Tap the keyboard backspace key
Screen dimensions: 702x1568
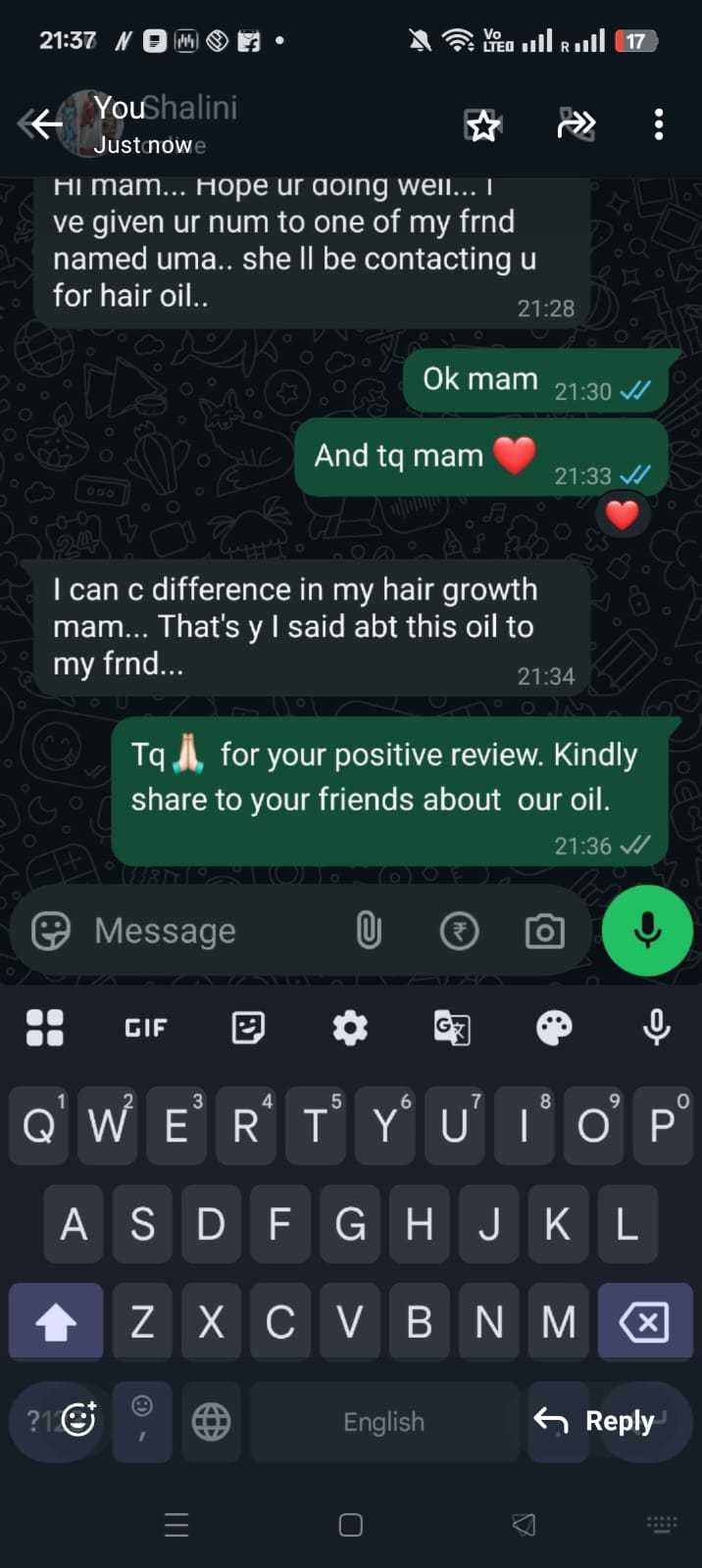click(x=644, y=1322)
